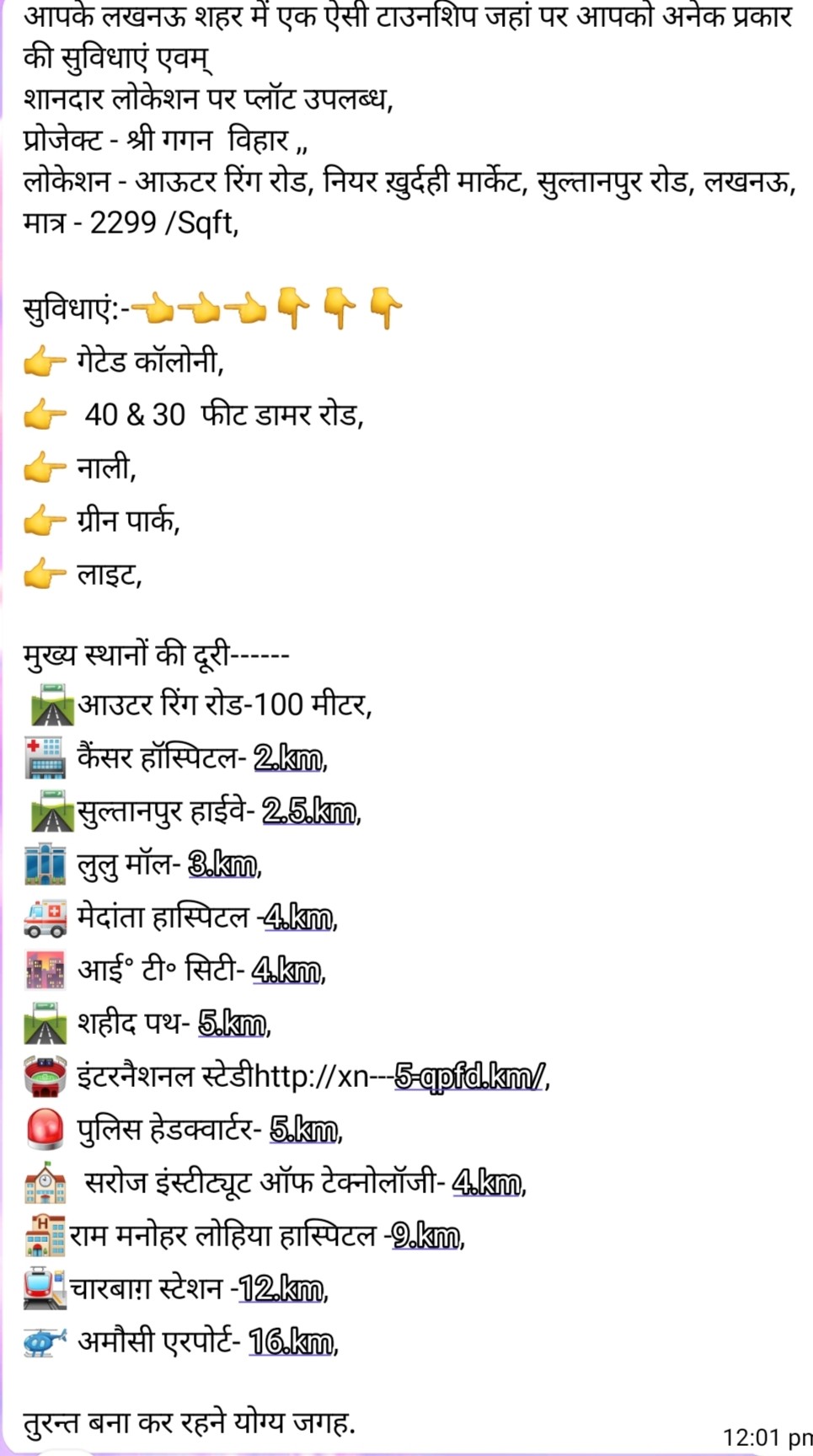Tap the 2.5.km link after सुल्तानपुर हाईवे
This screenshot has height=1456, width=813.
tap(309, 812)
